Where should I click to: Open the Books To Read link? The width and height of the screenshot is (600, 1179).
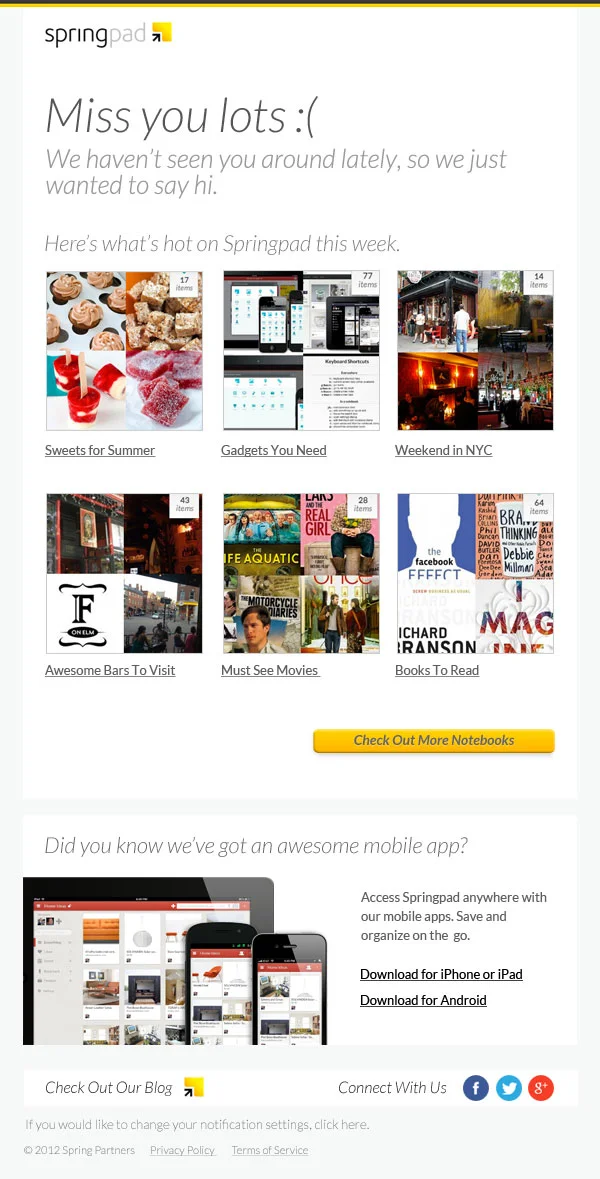pos(437,670)
